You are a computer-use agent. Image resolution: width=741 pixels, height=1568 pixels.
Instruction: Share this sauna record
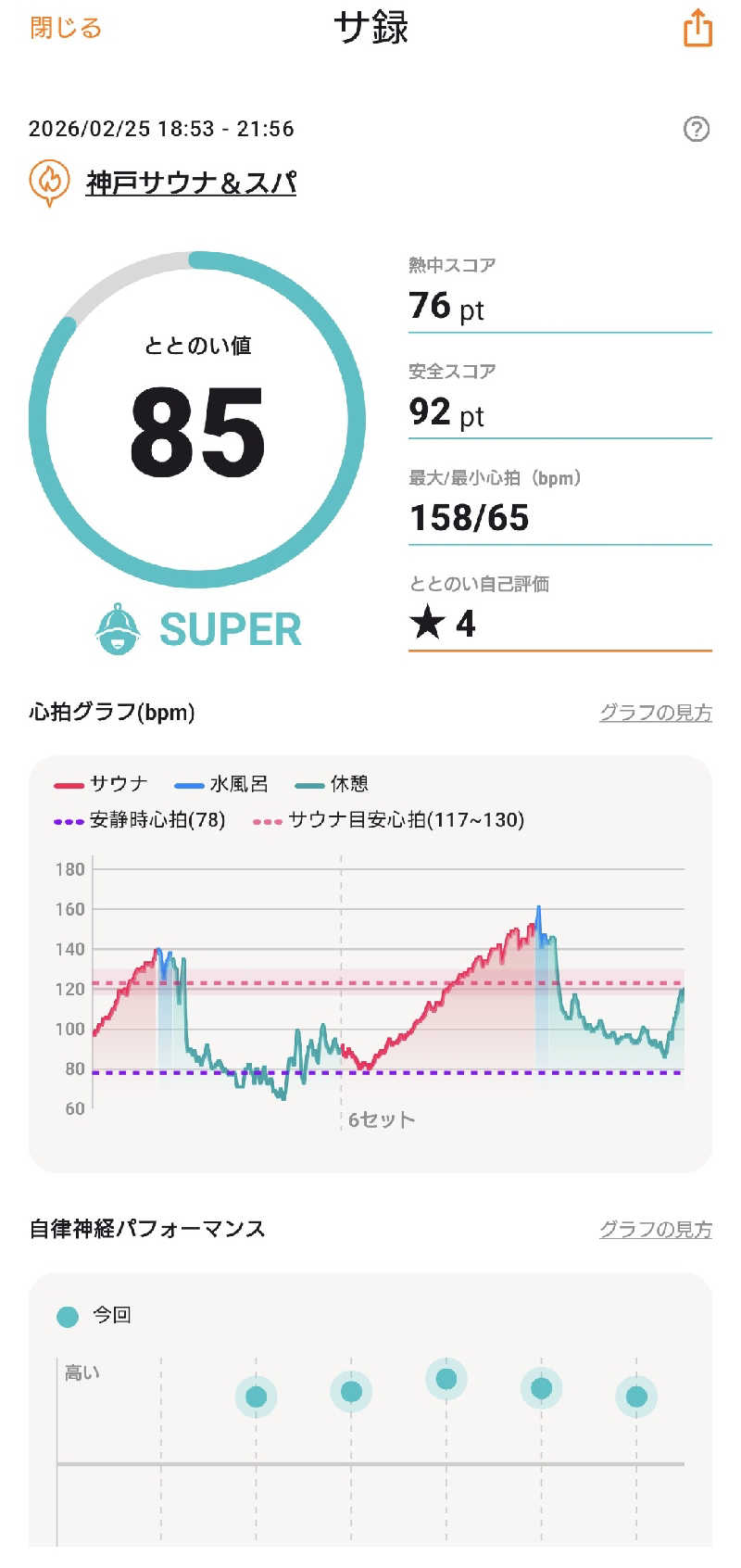[697, 28]
